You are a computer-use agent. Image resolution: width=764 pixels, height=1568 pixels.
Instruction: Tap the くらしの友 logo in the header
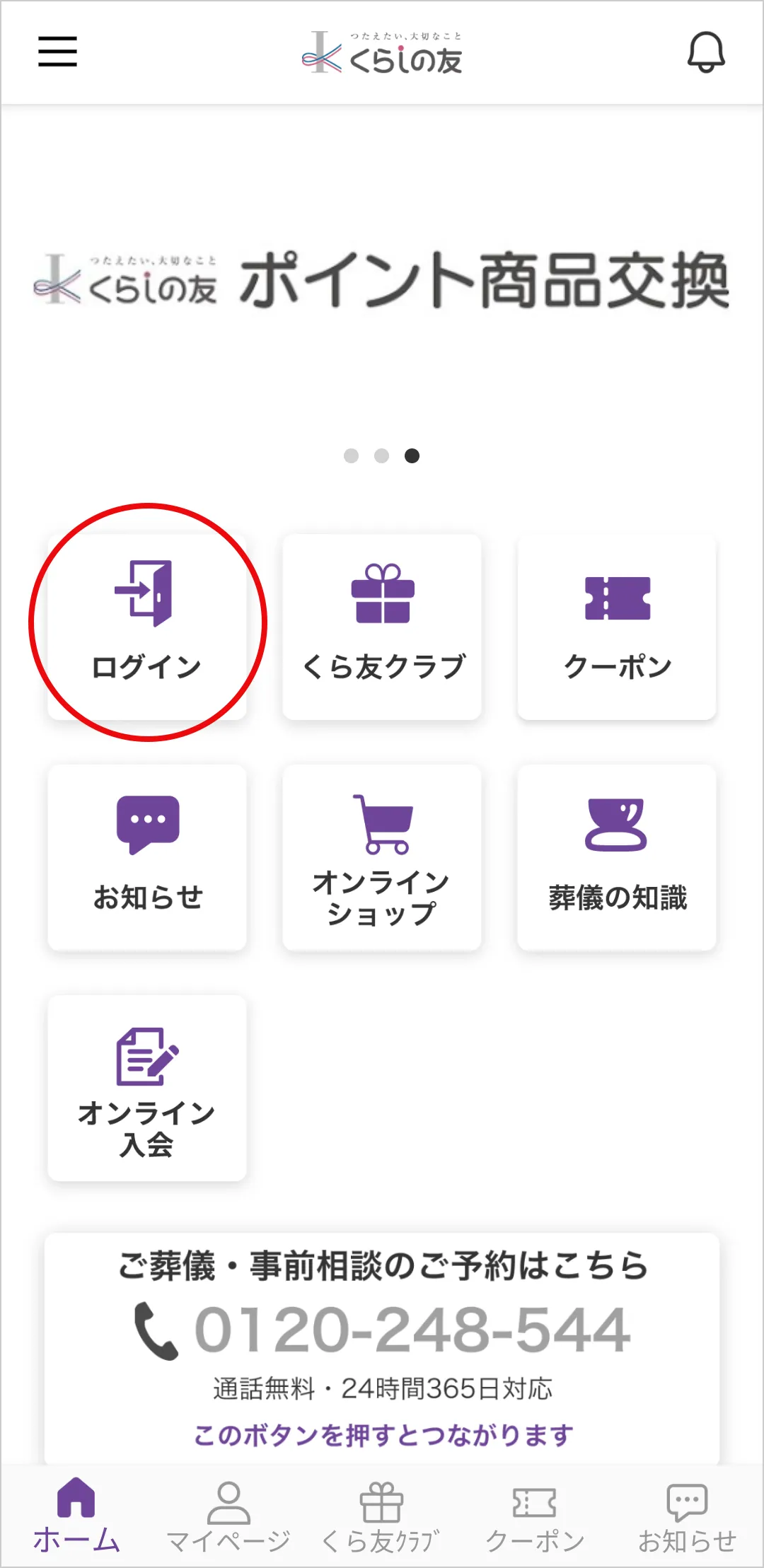(382, 51)
